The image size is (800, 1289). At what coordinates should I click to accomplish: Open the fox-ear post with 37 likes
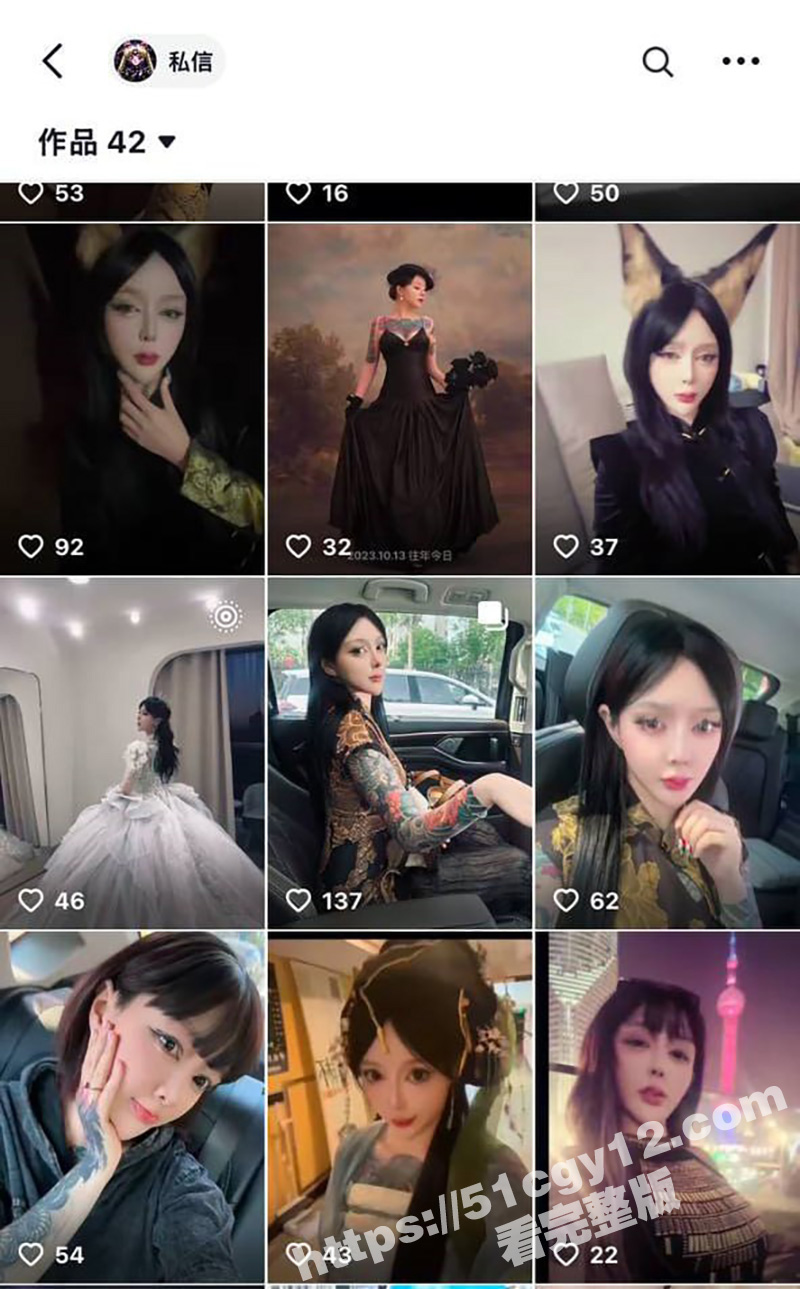(667, 398)
